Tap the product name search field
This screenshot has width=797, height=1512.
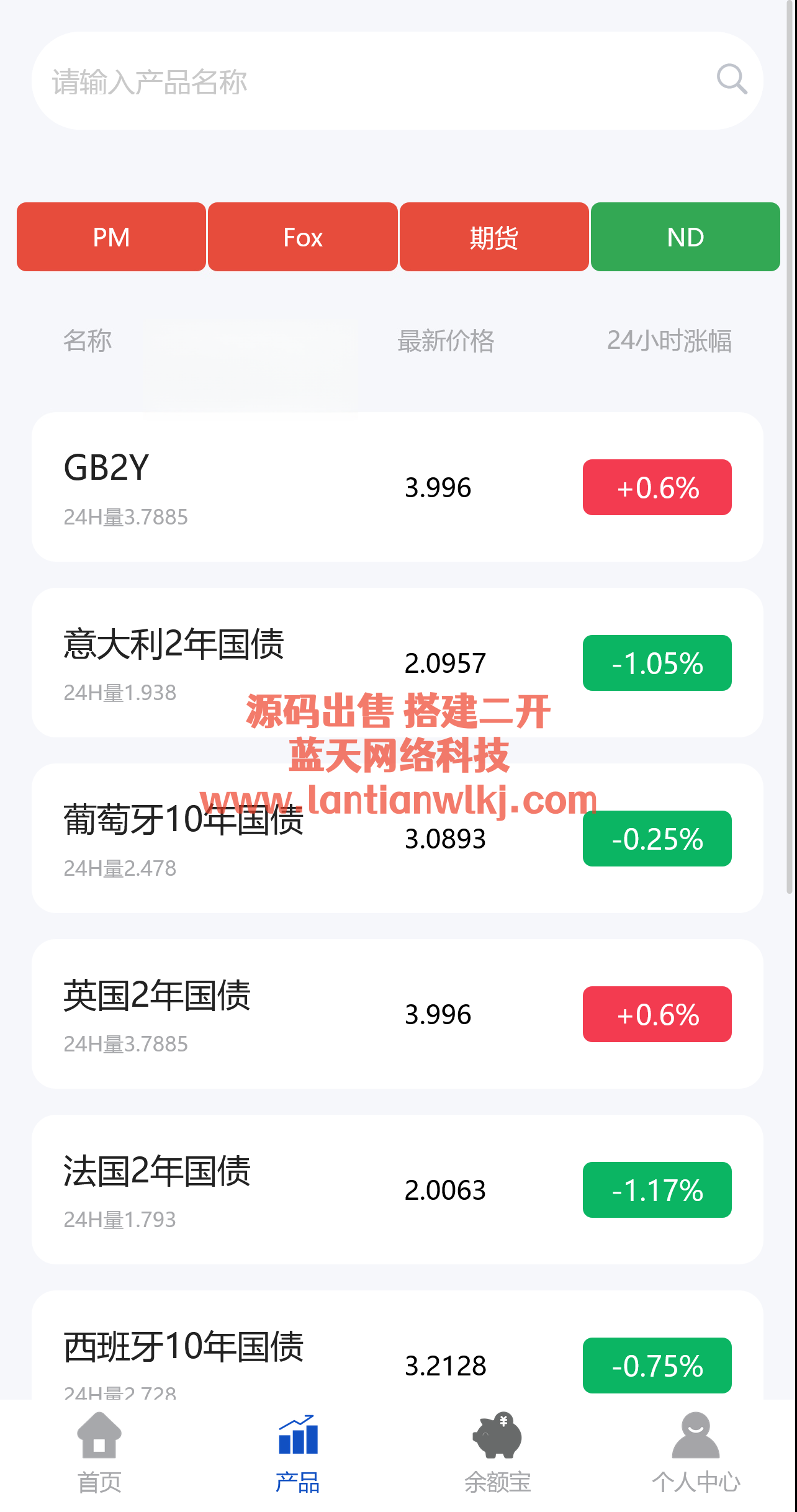[372, 81]
